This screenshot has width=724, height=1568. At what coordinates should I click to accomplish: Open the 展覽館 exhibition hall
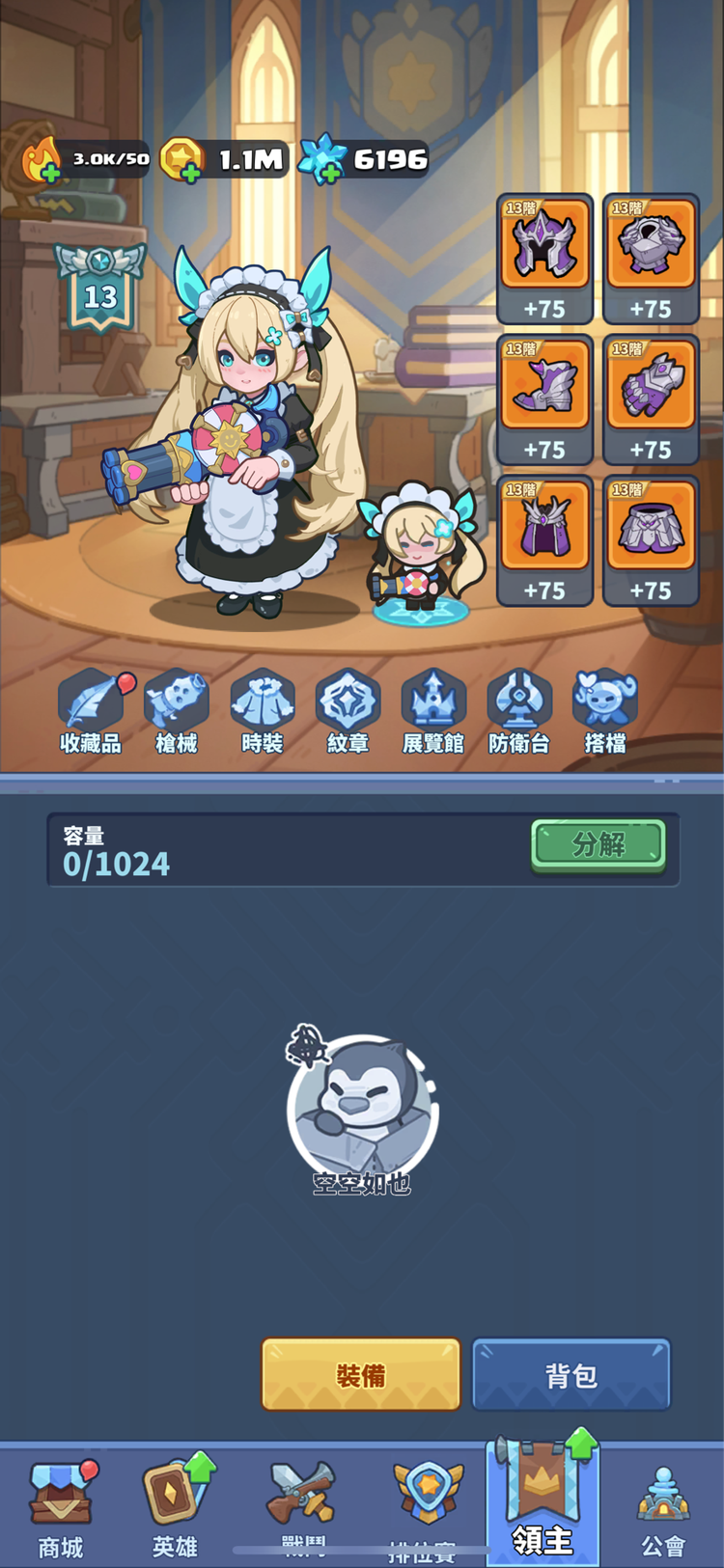coord(433,709)
